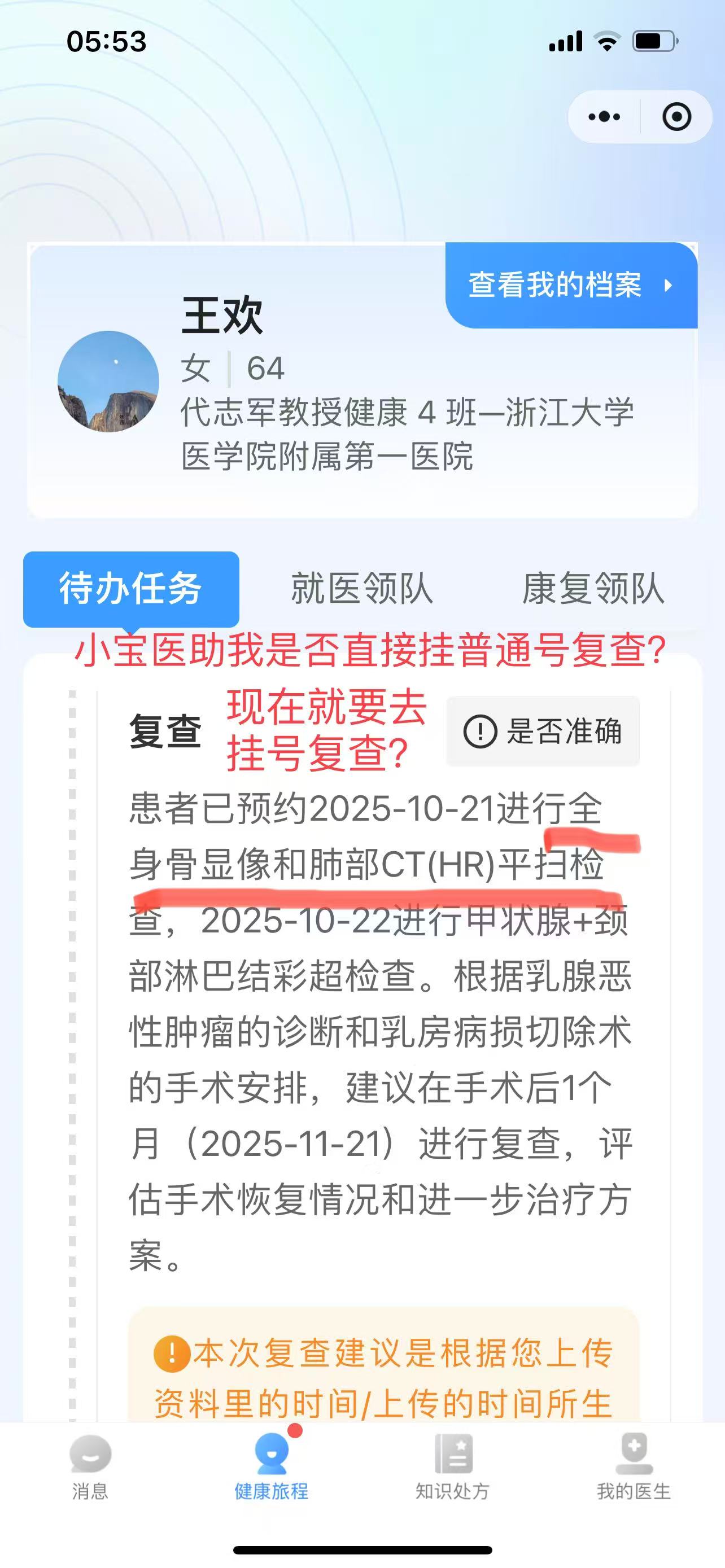The width and height of the screenshot is (725, 1568).
Task: Close the mini program via the circle icon
Action: click(x=676, y=117)
